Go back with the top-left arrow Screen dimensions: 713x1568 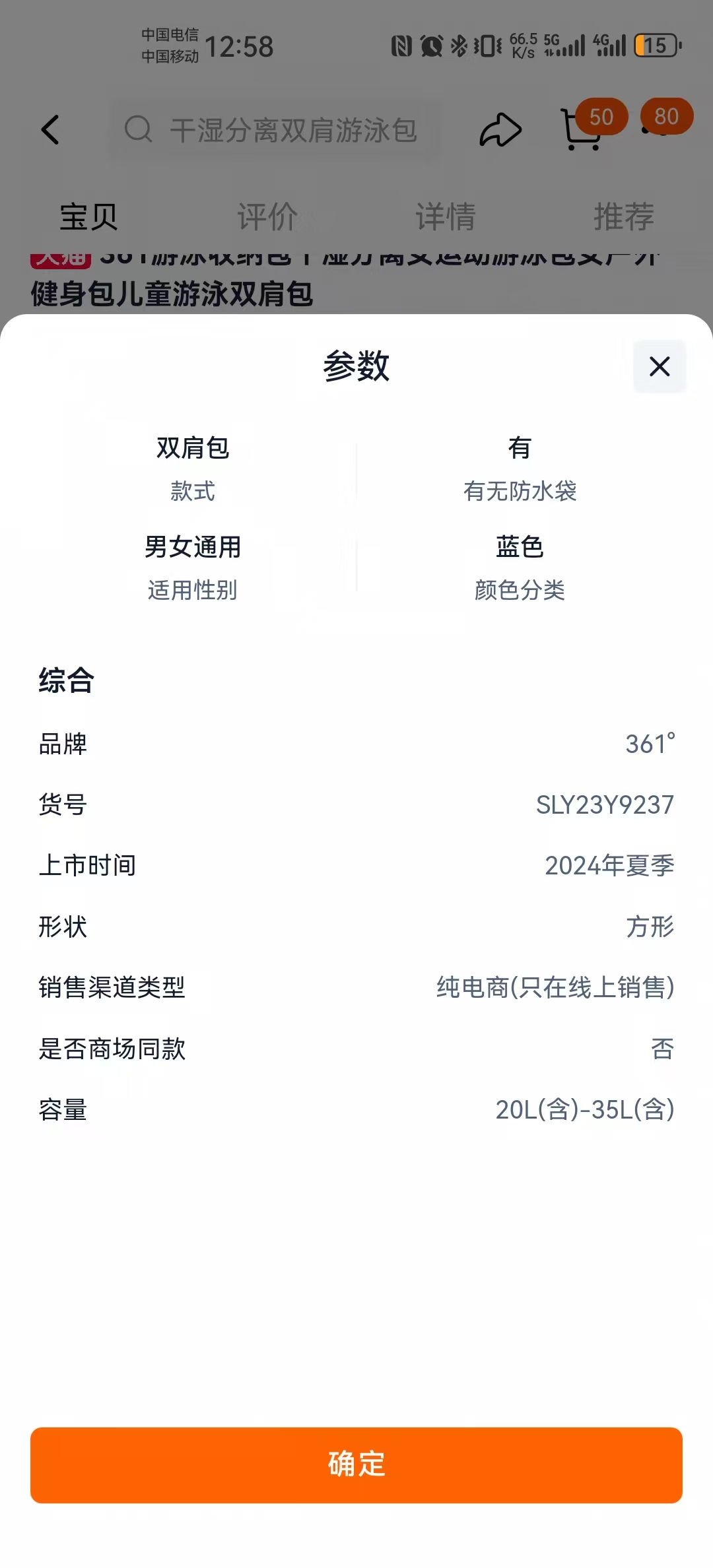coord(51,129)
